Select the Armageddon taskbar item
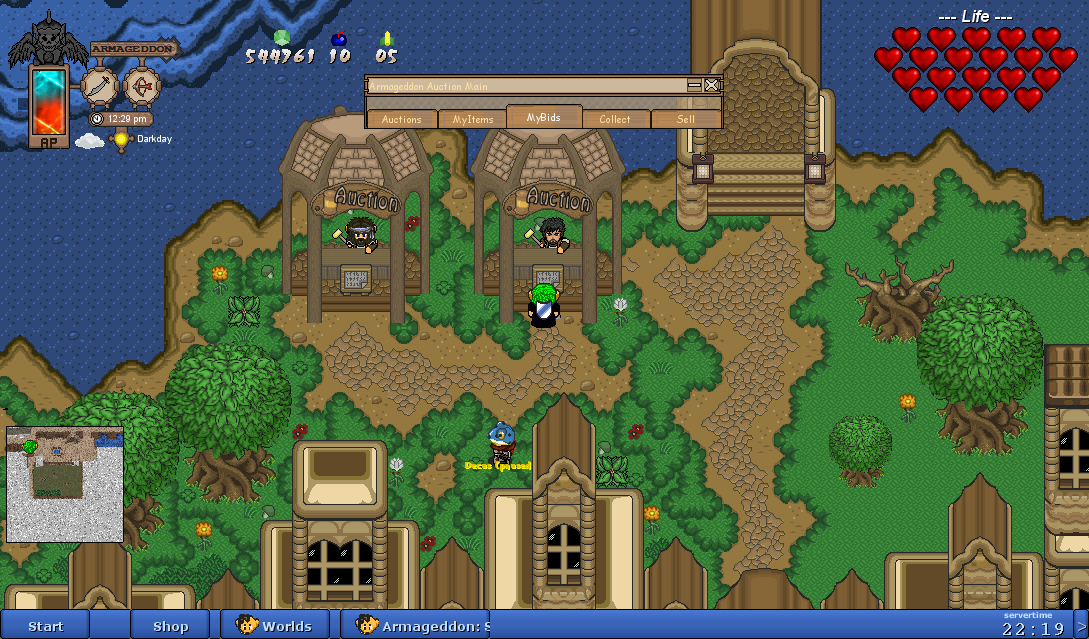The width and height of the screenshot is (1089, 639). (x=422, y=626)
